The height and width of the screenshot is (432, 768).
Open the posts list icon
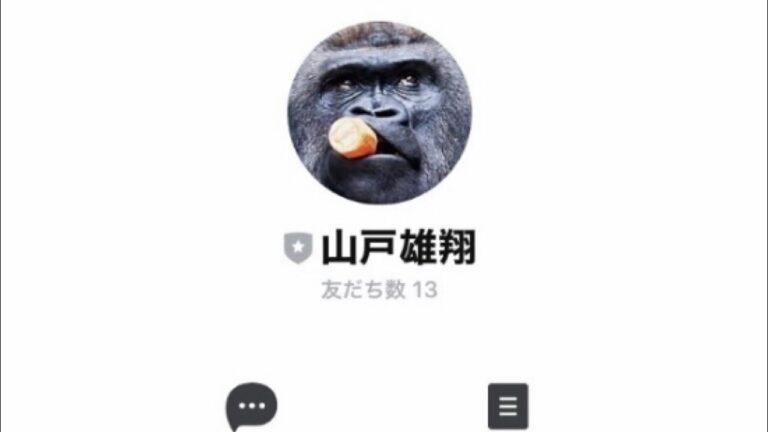coord(507,406)
